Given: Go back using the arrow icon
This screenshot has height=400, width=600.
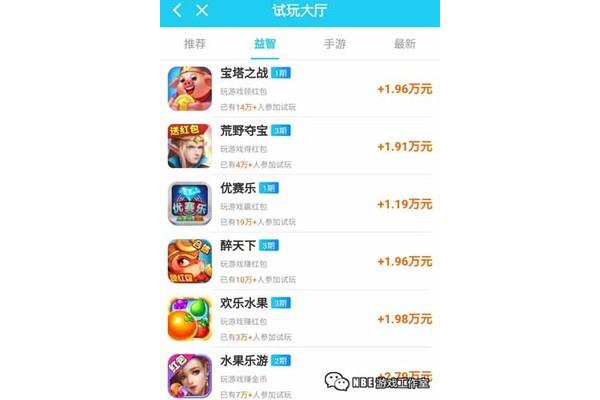Looking at the screenshot, I should [x=177, y=11].
